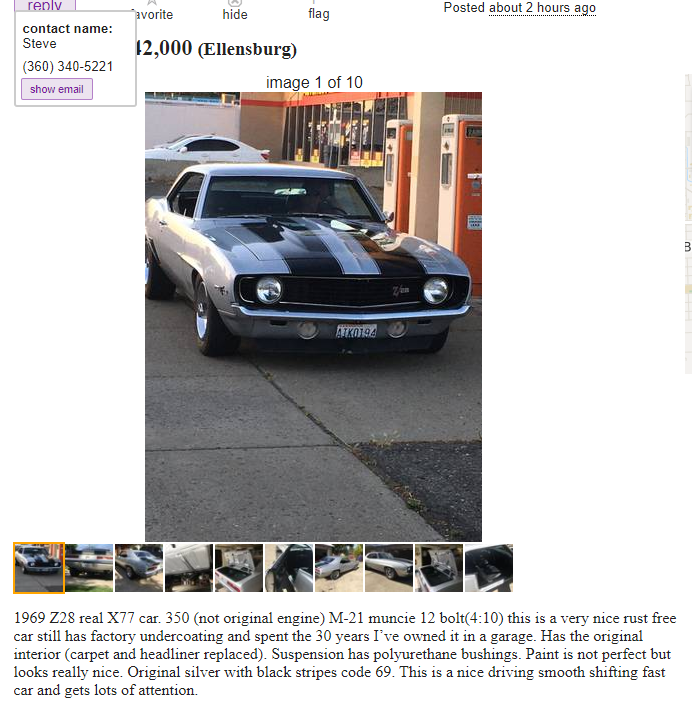692x711 pixels.
Task: Open the main silver Camaro photo
Action: point(313,316)
